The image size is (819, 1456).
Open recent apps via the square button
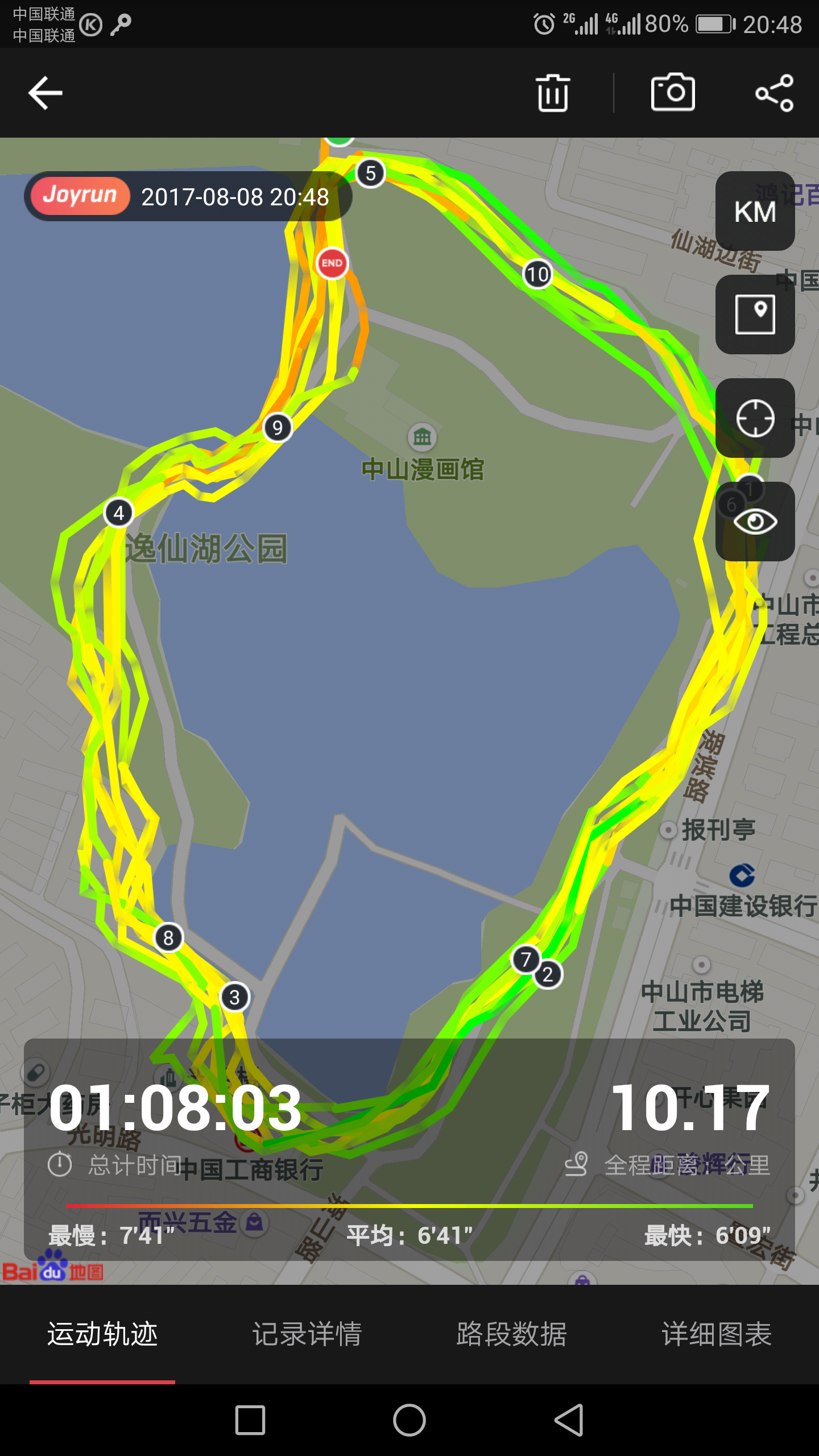click(x=250, y=1420)
